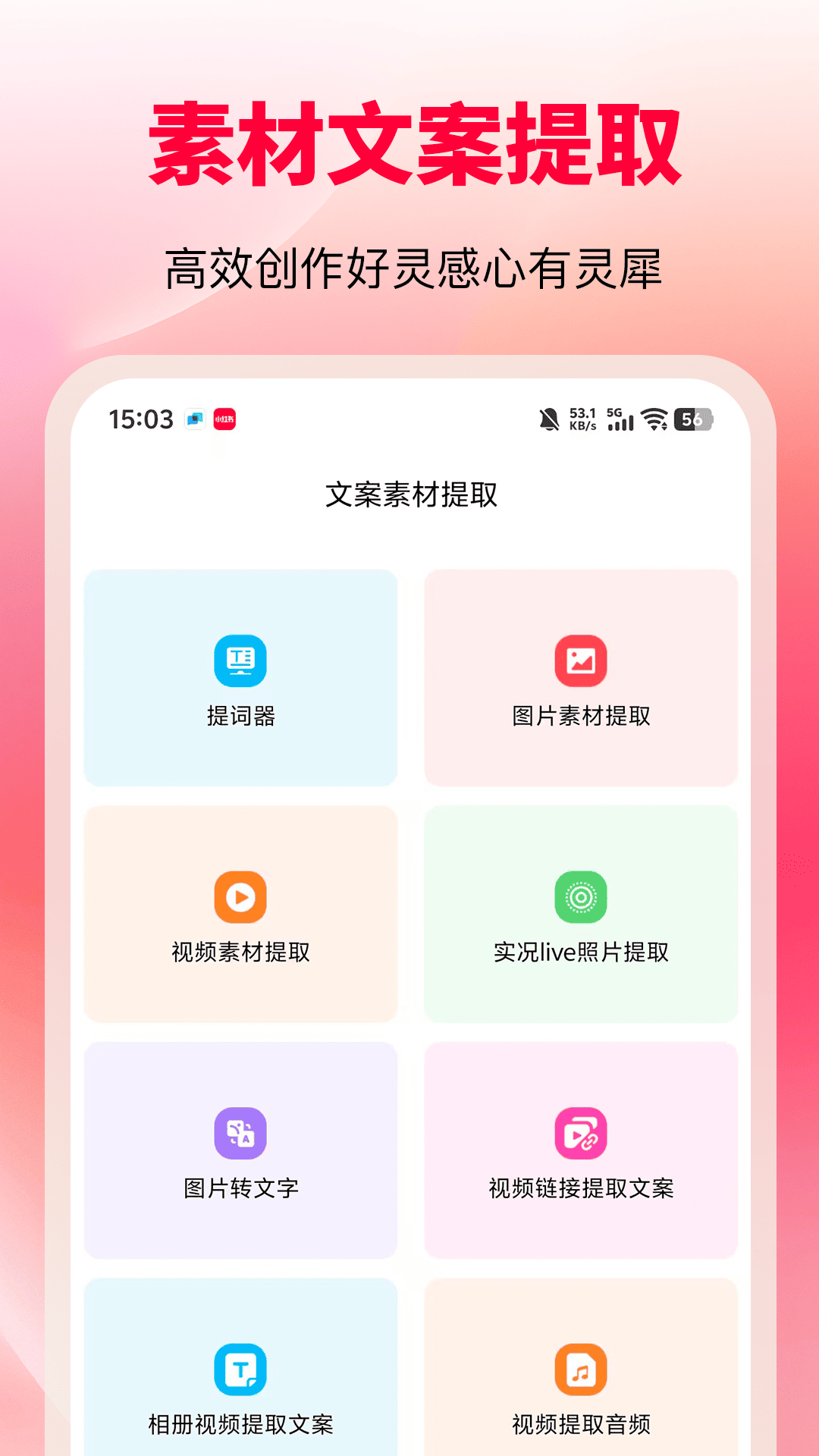The image size is (819, 1456).
Task: Tap the clock showing 15:03
Action: (x=139, y=418)
